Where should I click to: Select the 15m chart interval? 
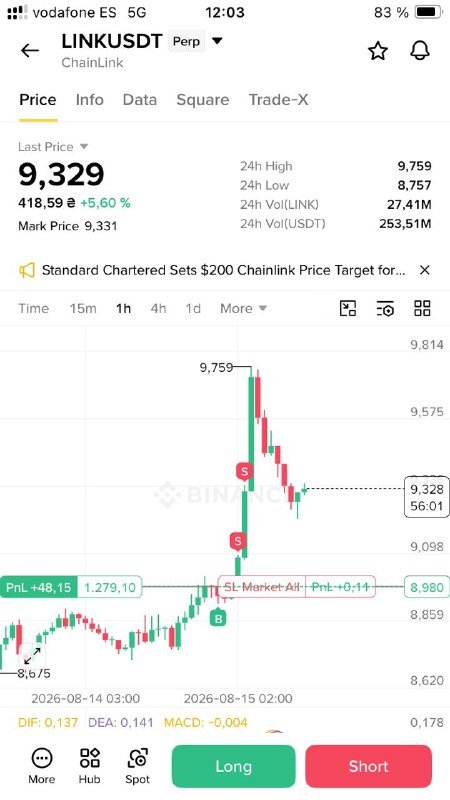(x=83, y=308)
